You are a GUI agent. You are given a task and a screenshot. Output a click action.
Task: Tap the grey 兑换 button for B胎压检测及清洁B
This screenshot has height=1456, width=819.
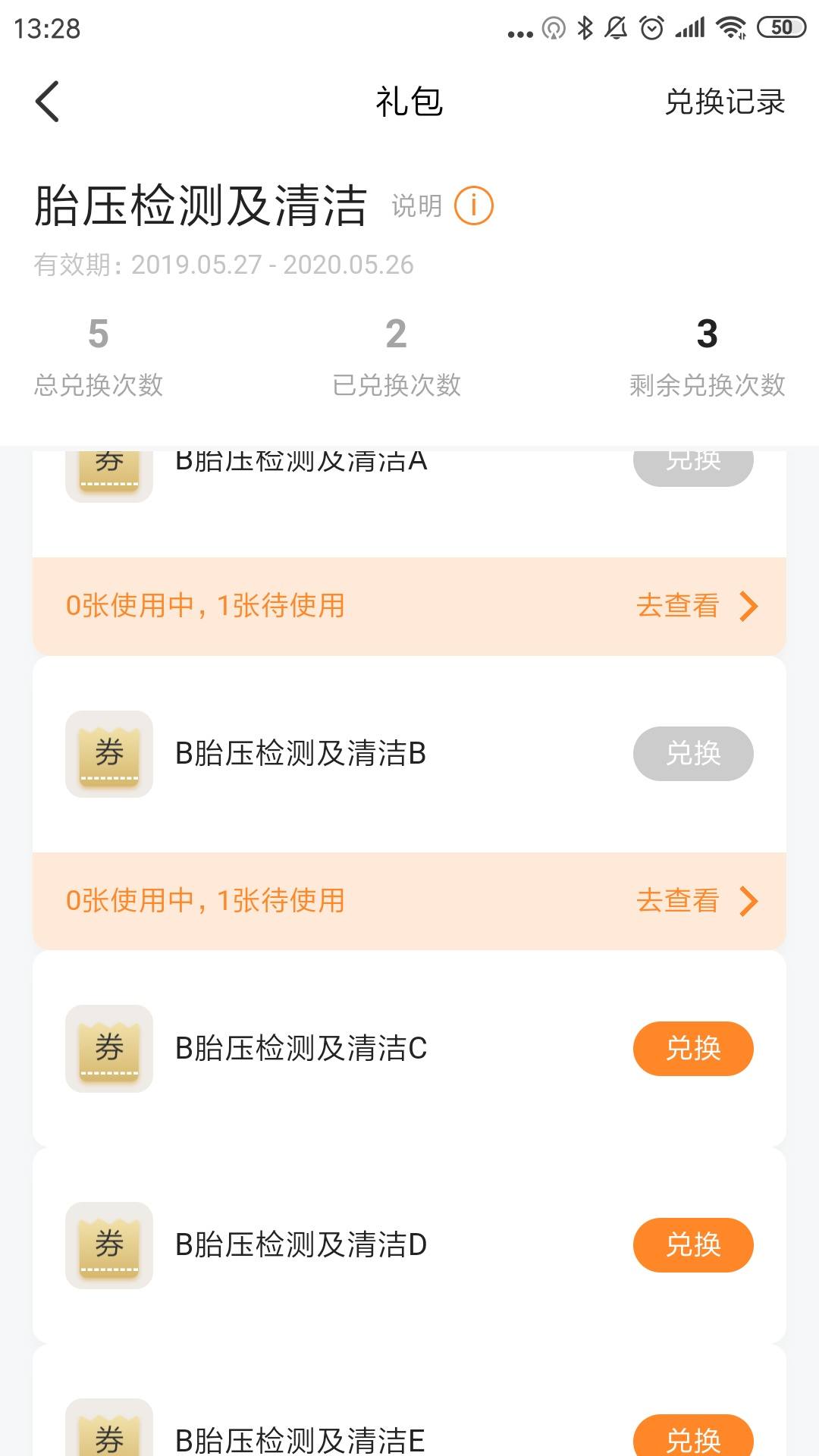[x=693, y=753]
